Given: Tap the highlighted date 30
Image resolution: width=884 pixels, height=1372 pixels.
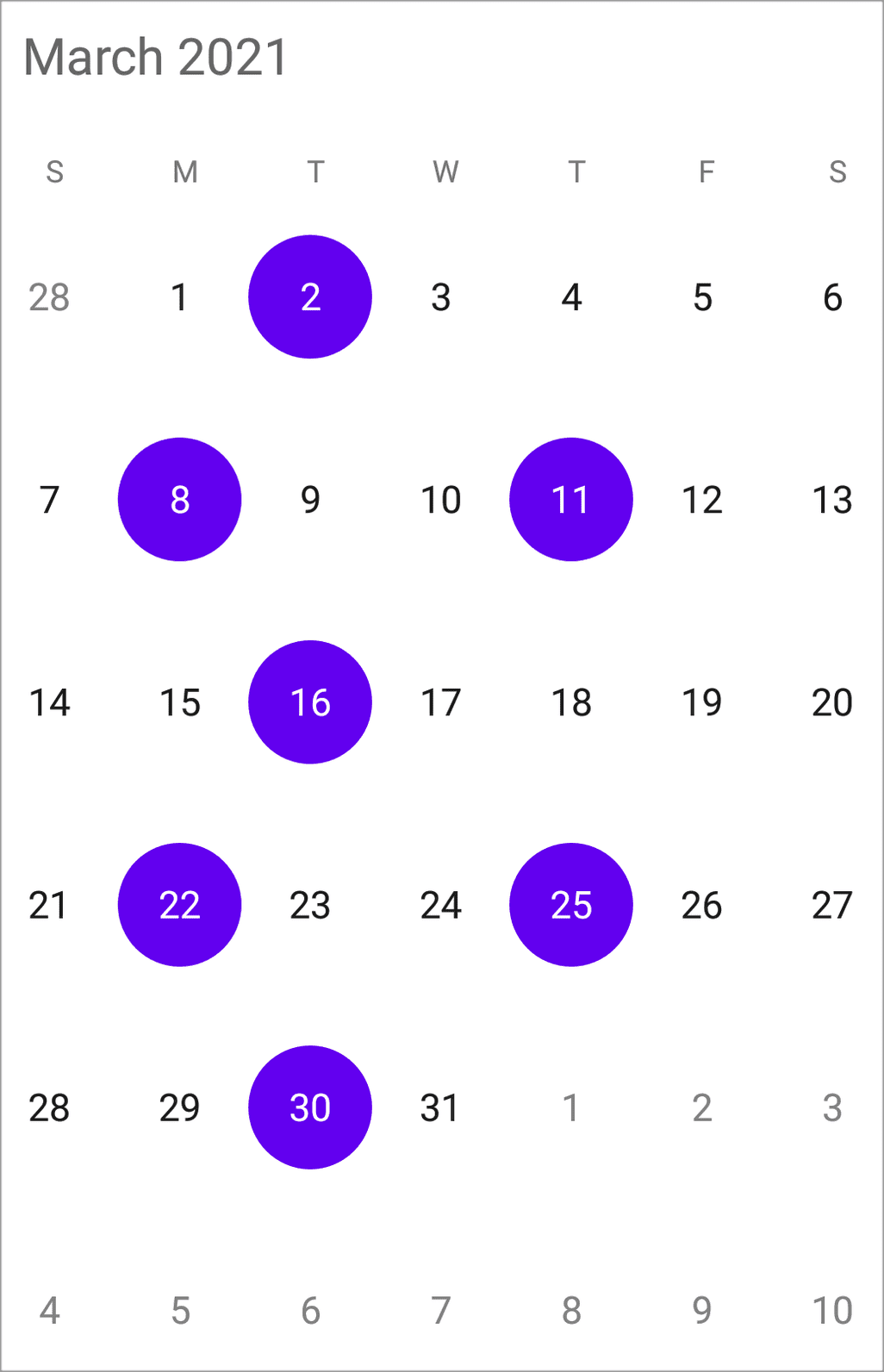Looking at the screenshot, I should (x=310, y=1107).
